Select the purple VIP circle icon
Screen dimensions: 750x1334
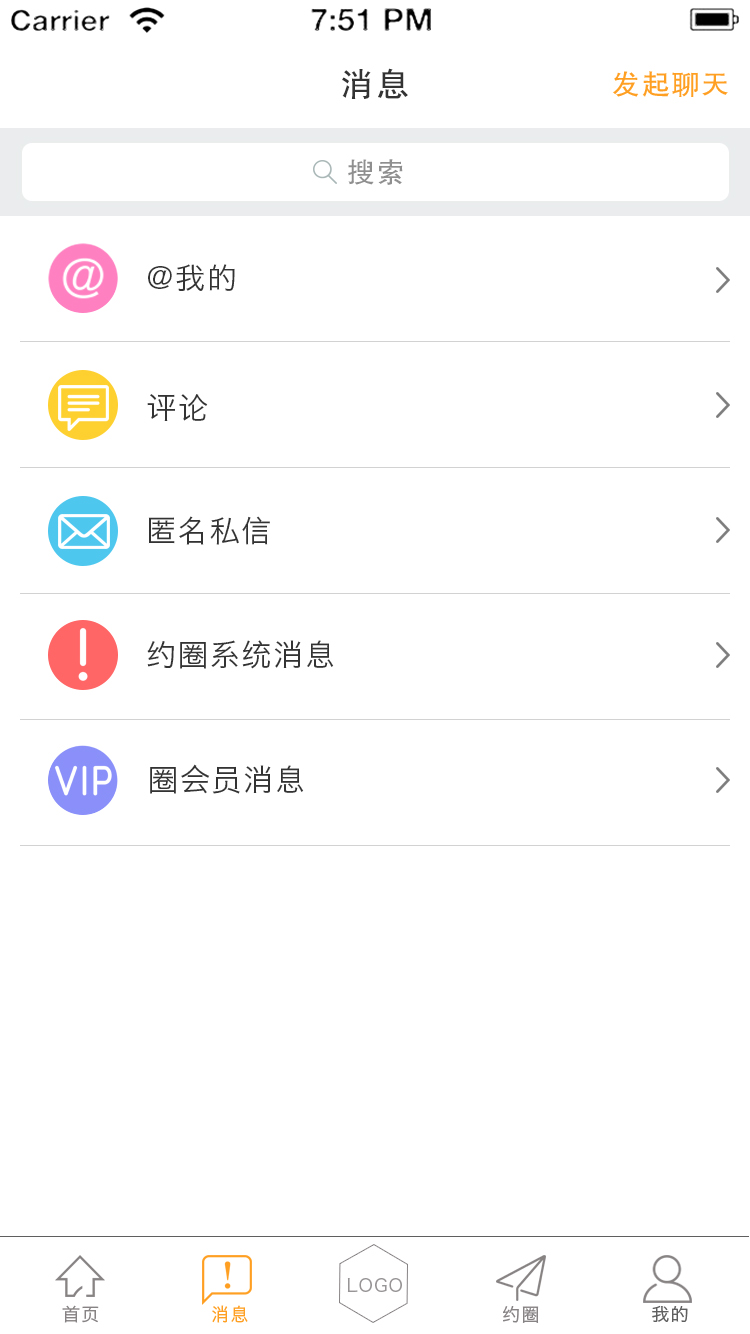[x=83, y=780]
